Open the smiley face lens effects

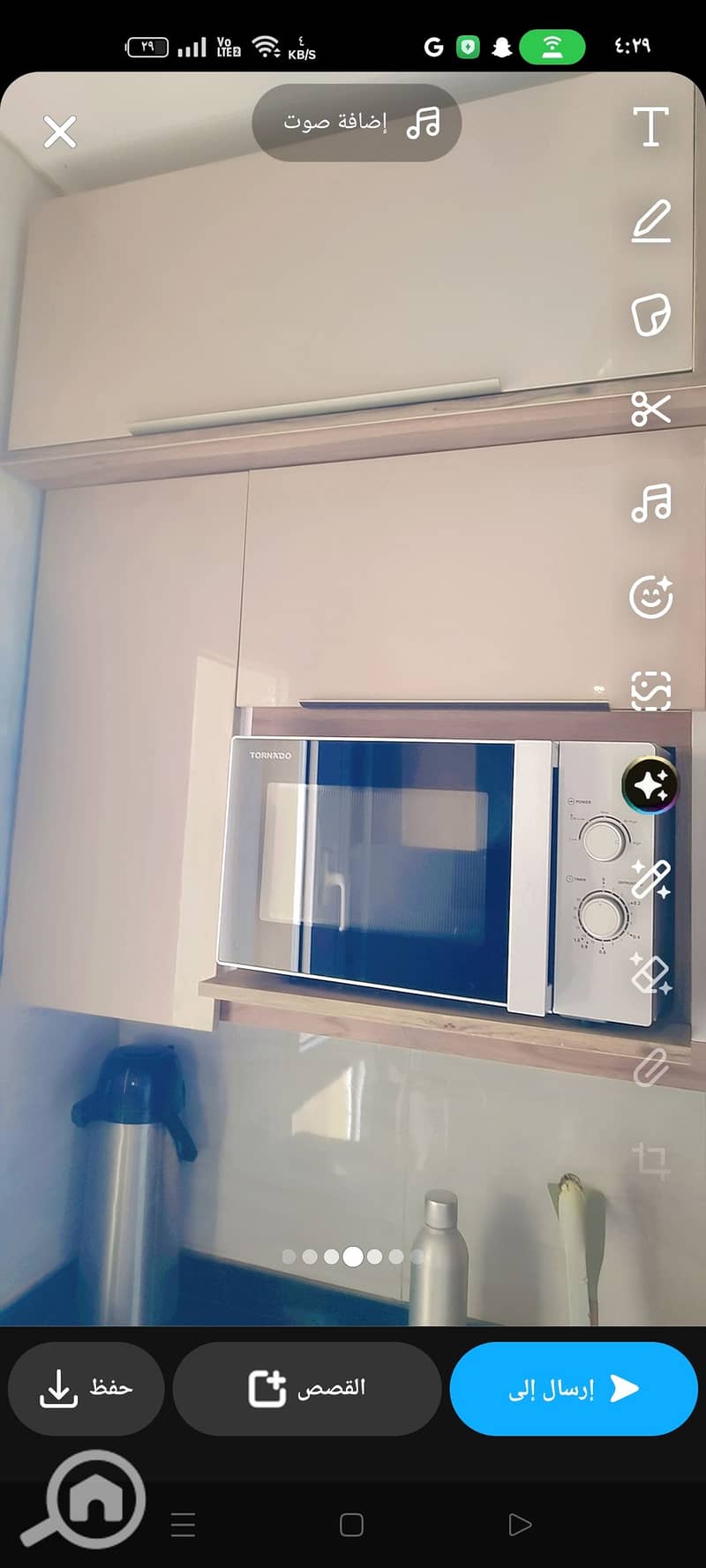651,597
